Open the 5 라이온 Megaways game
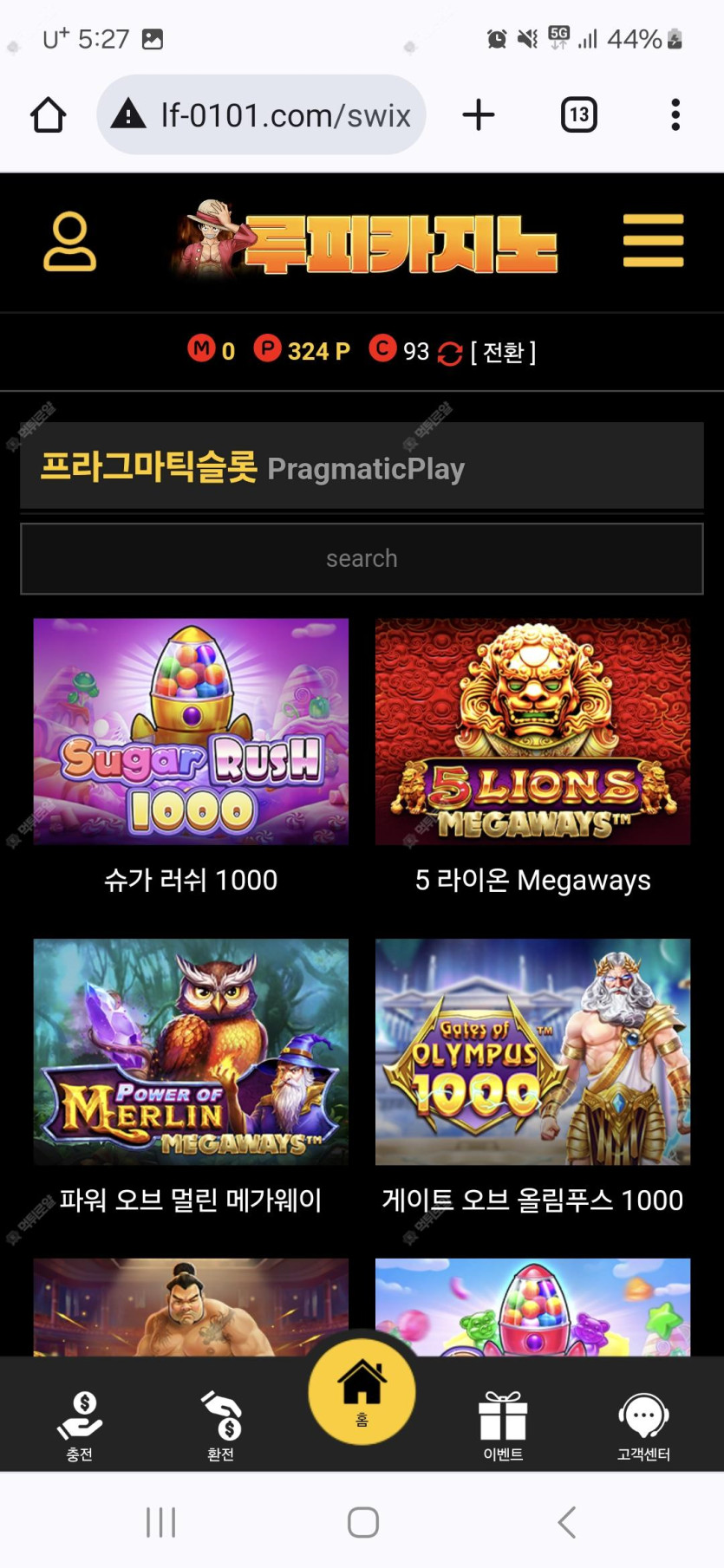The height and width of the screenshot is (1568, 724). tap(532, 732)
